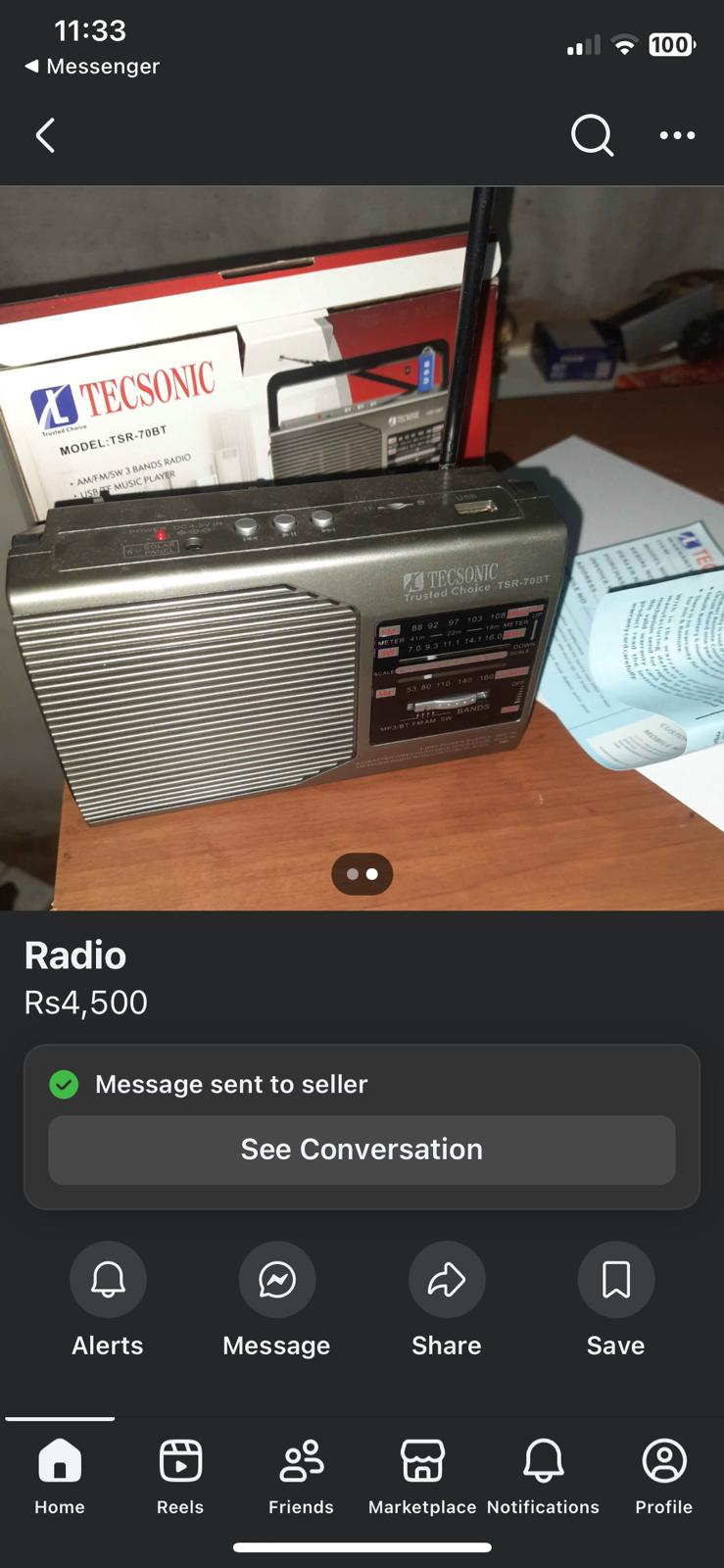Screen dimensions: 724x1568
Task: Open the Notifications tab
Action: (543, 1474)
